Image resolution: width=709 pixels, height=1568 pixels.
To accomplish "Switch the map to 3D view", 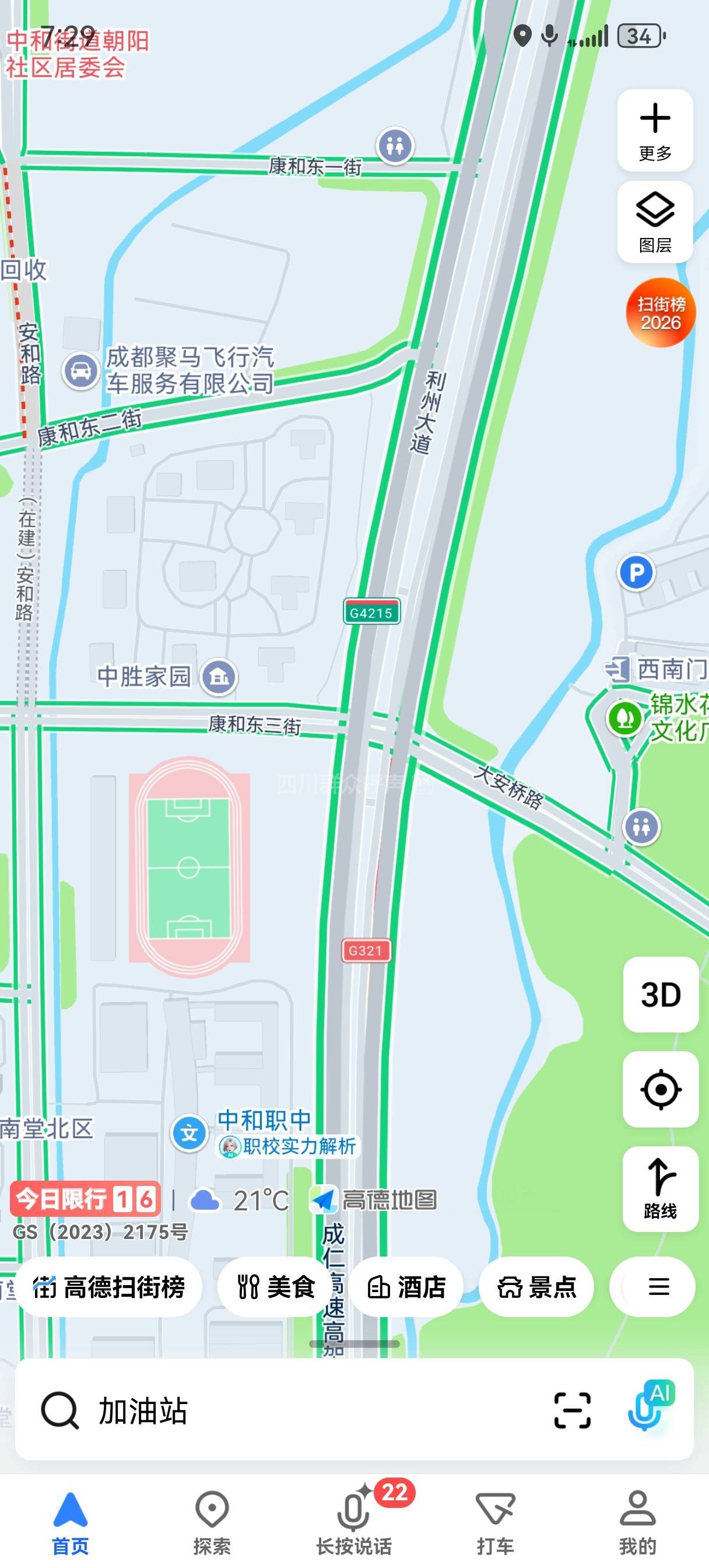I will click(660, 995).
